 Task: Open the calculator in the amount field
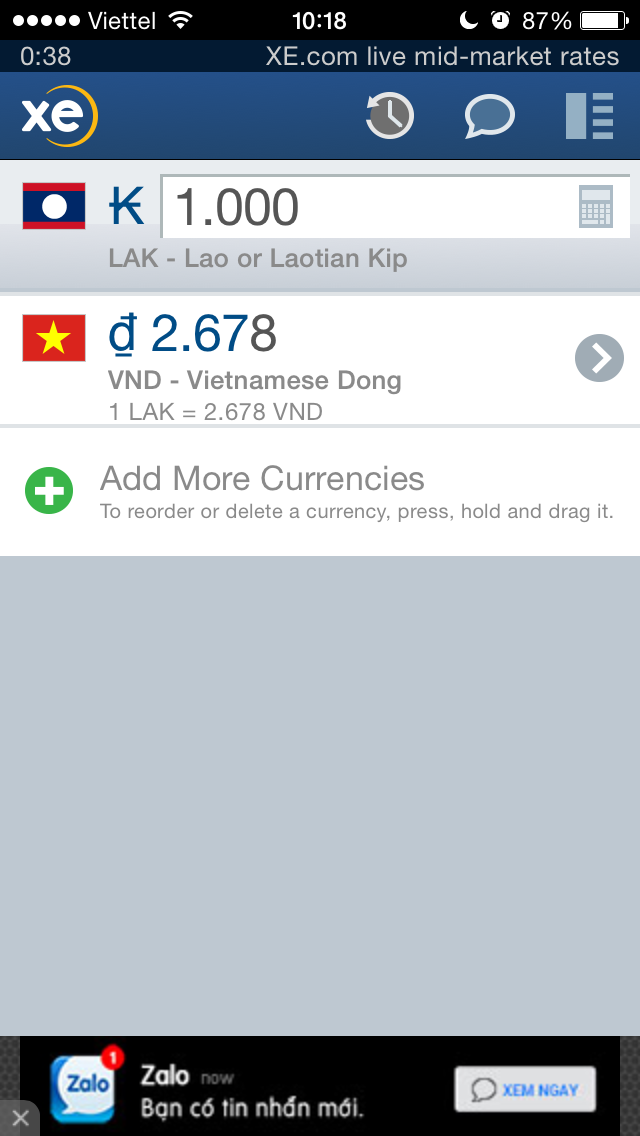click(x=597, y=206)
